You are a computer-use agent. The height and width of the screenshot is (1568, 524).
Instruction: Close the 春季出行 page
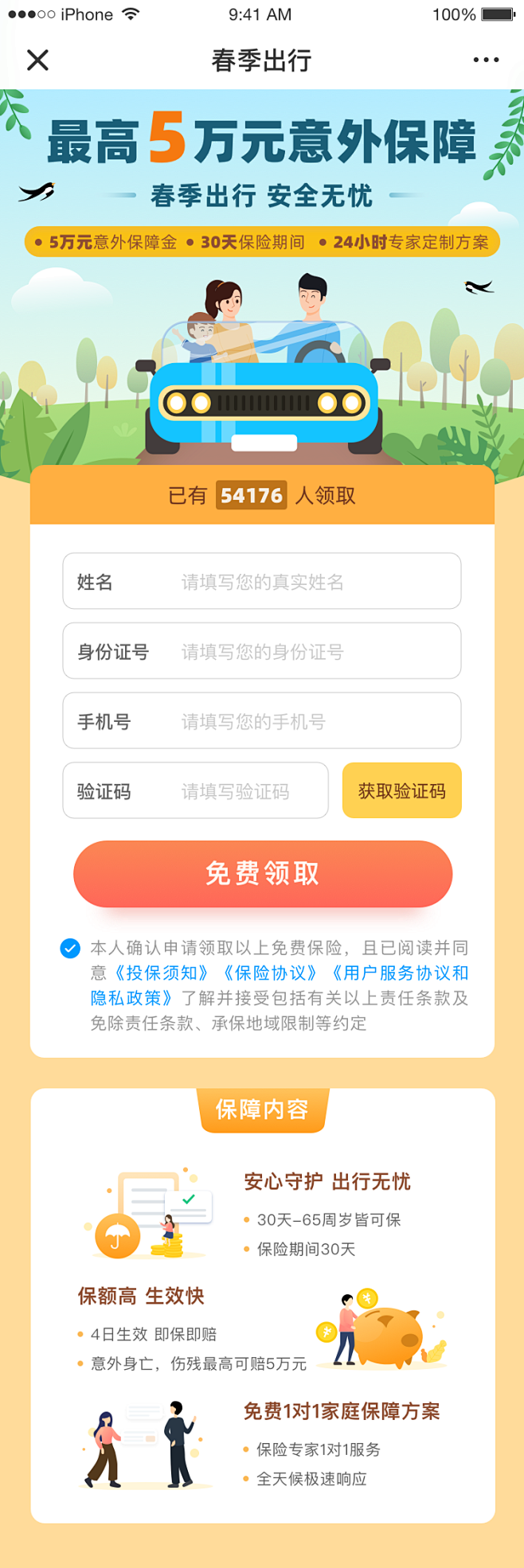tap(37, 60)
